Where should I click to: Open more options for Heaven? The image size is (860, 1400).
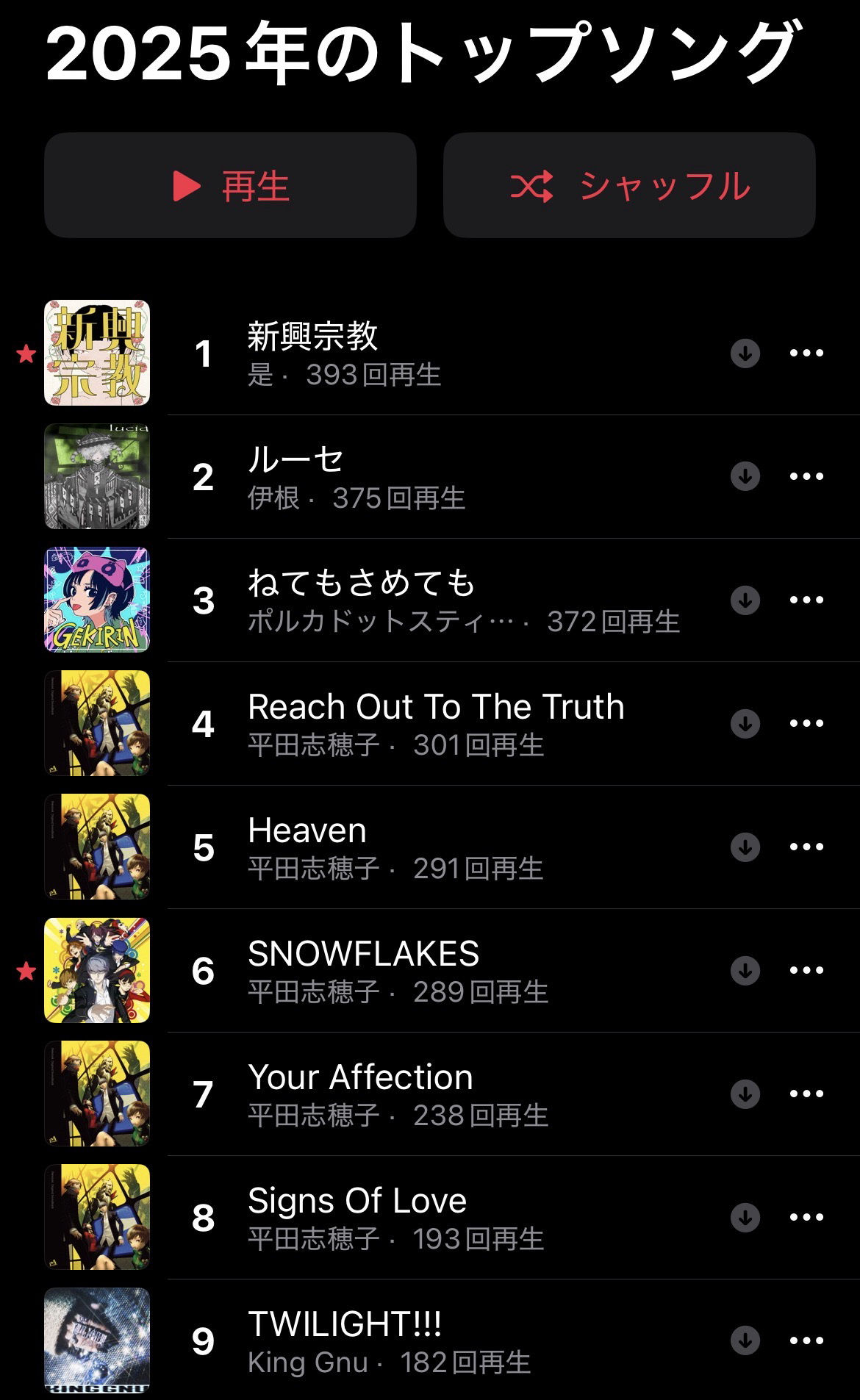click(806, 847)
